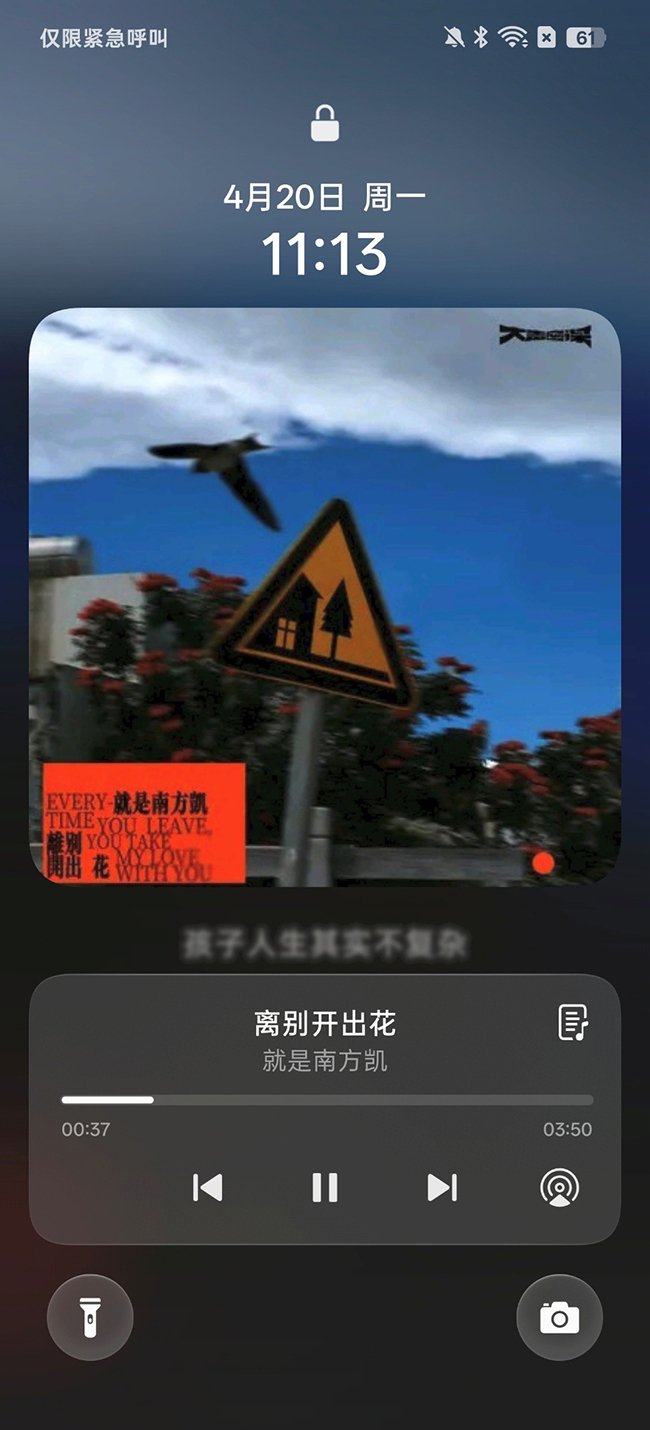Open the audio output cast selector
The image size is (650, 1430).
560,1187
